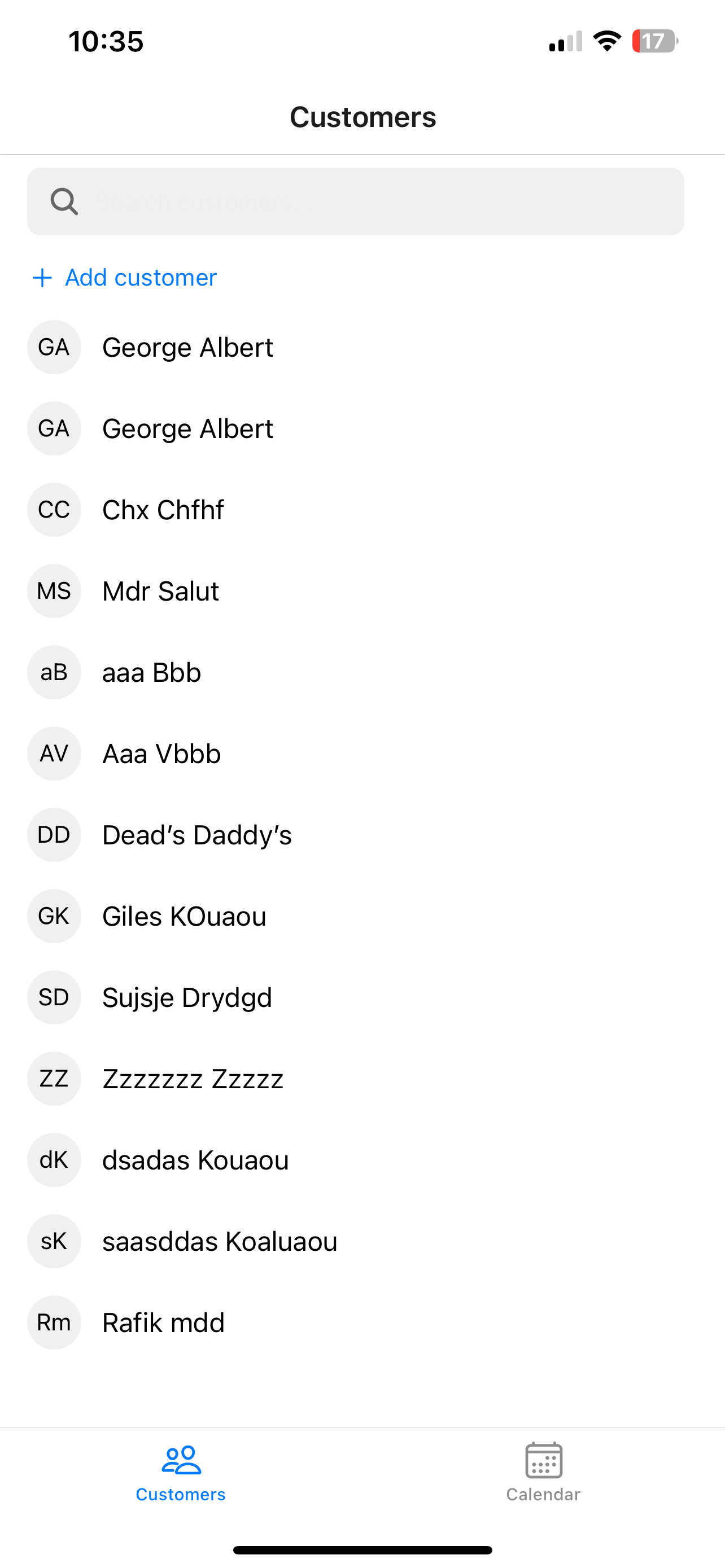The image size is (725, 1568).
Task: Open saasddas Koaluaou's customer entry
Action: click(x=219, y=1241)
